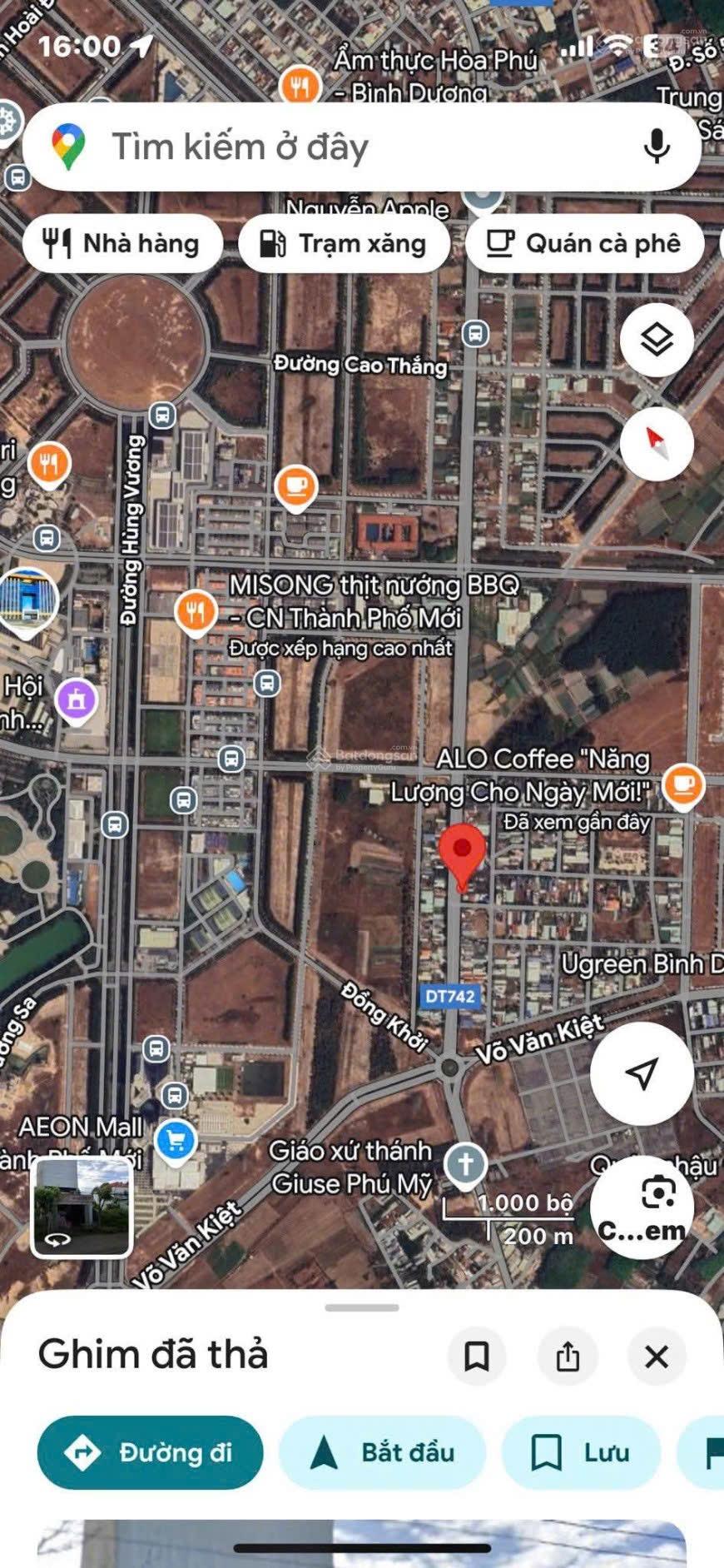
Task: Open the 'Tìm kiếm ở đây' search box
Action: [333, 147]
